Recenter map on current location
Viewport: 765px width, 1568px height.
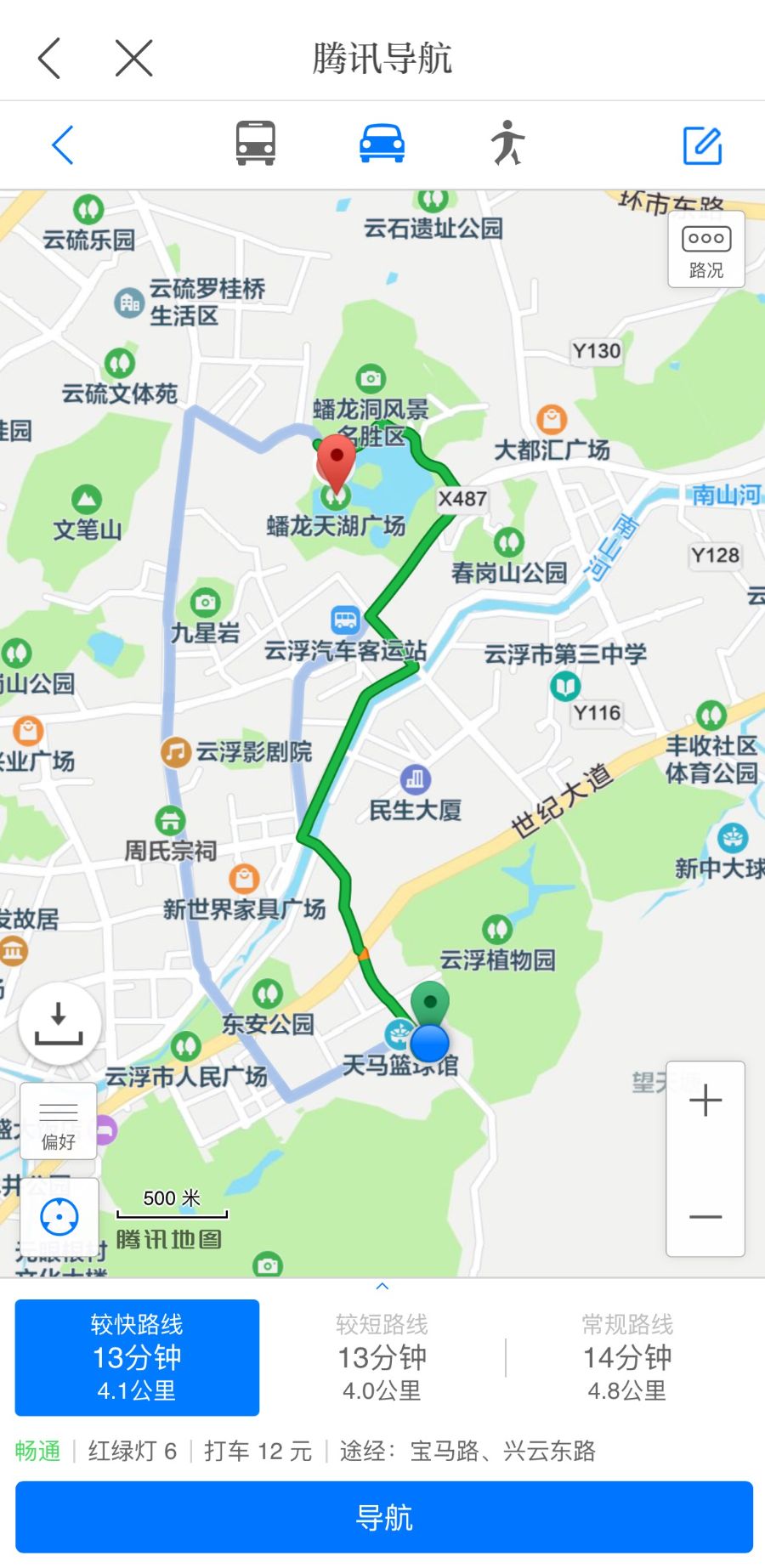click(59, 1217)
